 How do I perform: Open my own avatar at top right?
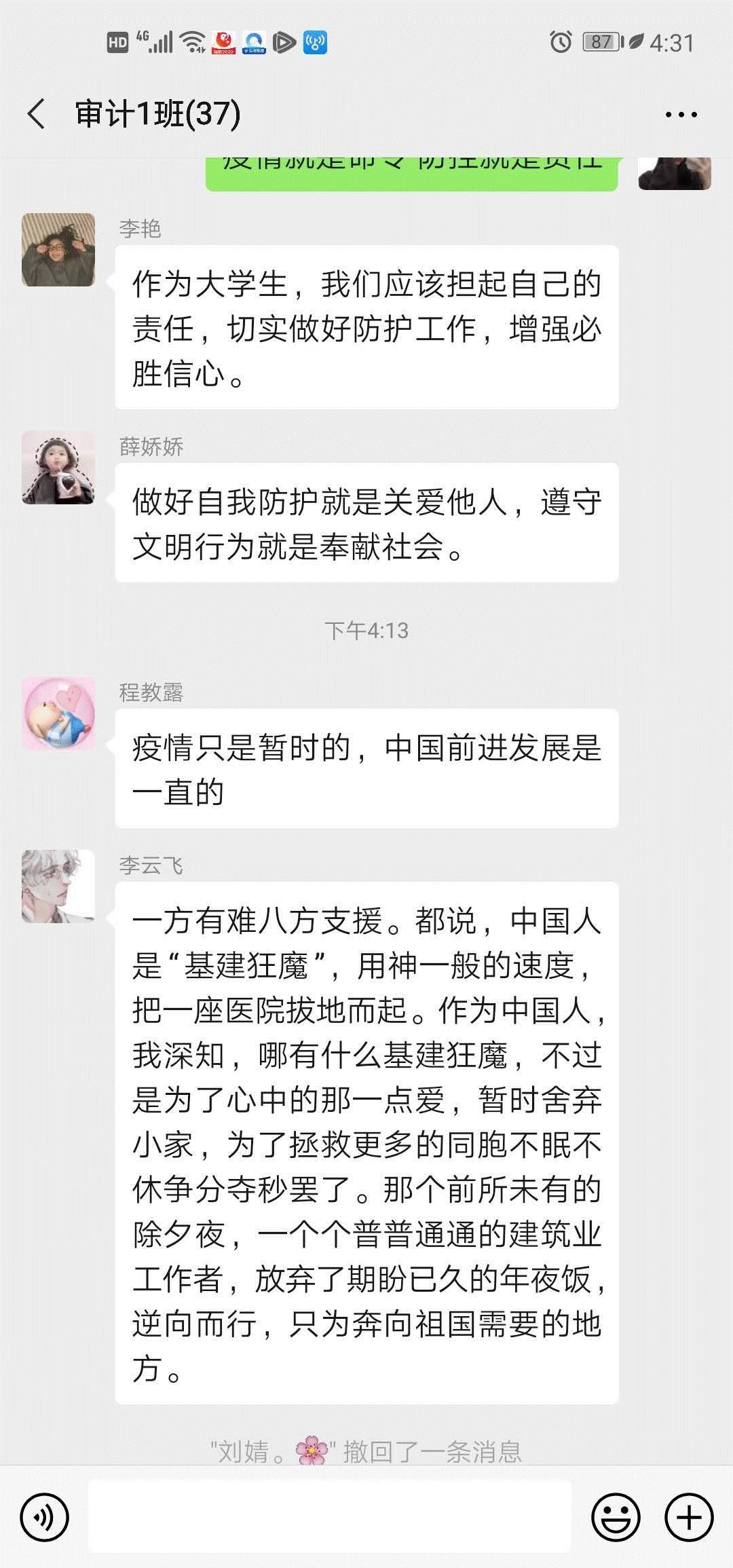674,172
